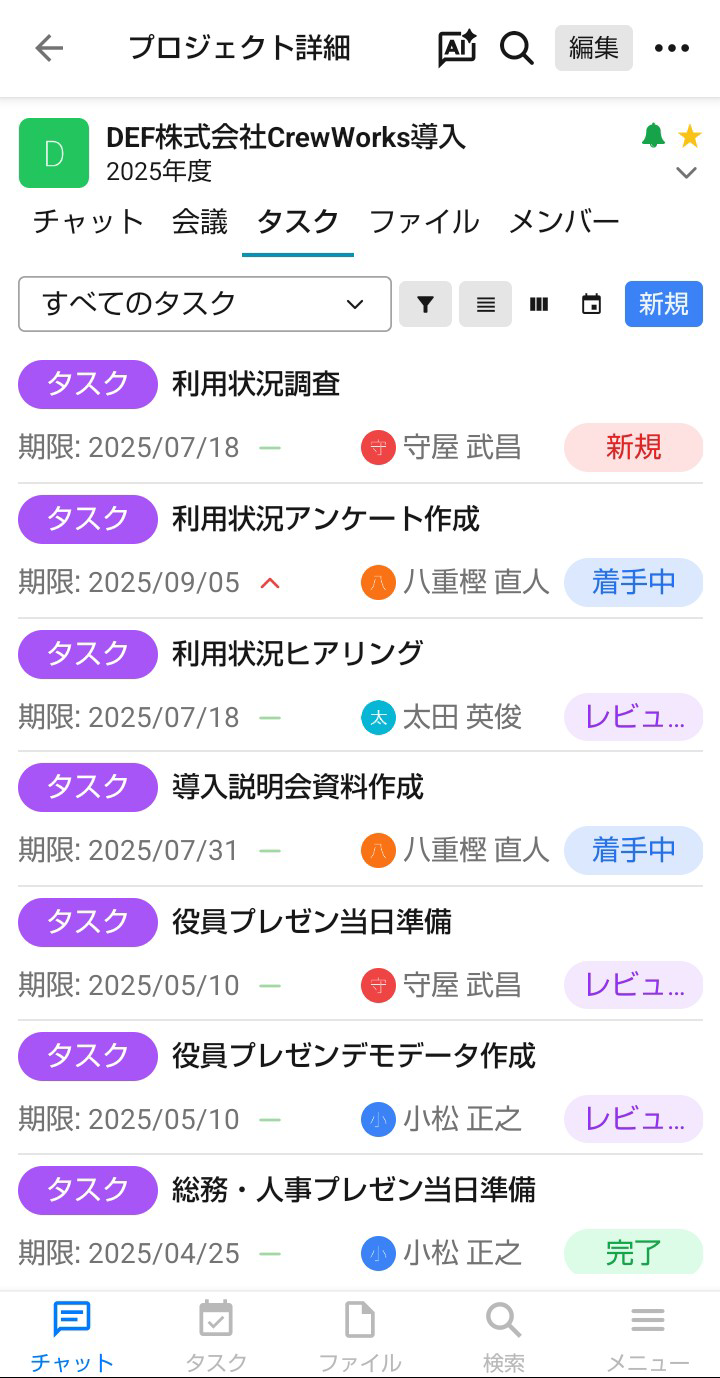Open the task filter funnel
This screenshot has width=720, height=1378.
tap(425, 305)
